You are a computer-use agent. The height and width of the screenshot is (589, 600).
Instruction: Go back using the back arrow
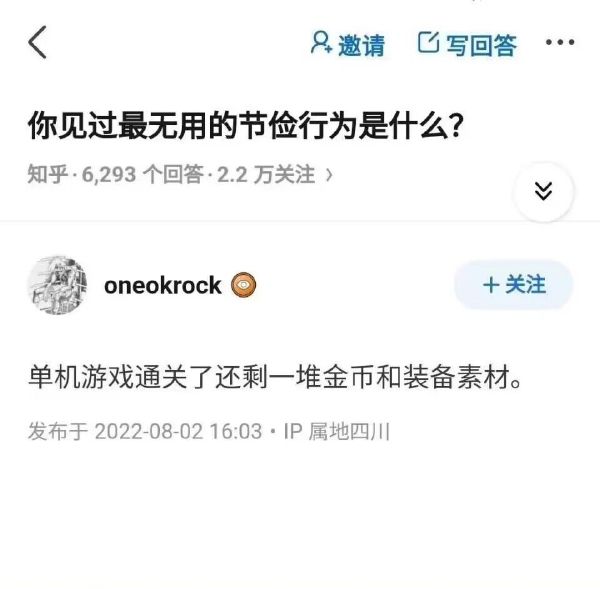tap(38, 43)
